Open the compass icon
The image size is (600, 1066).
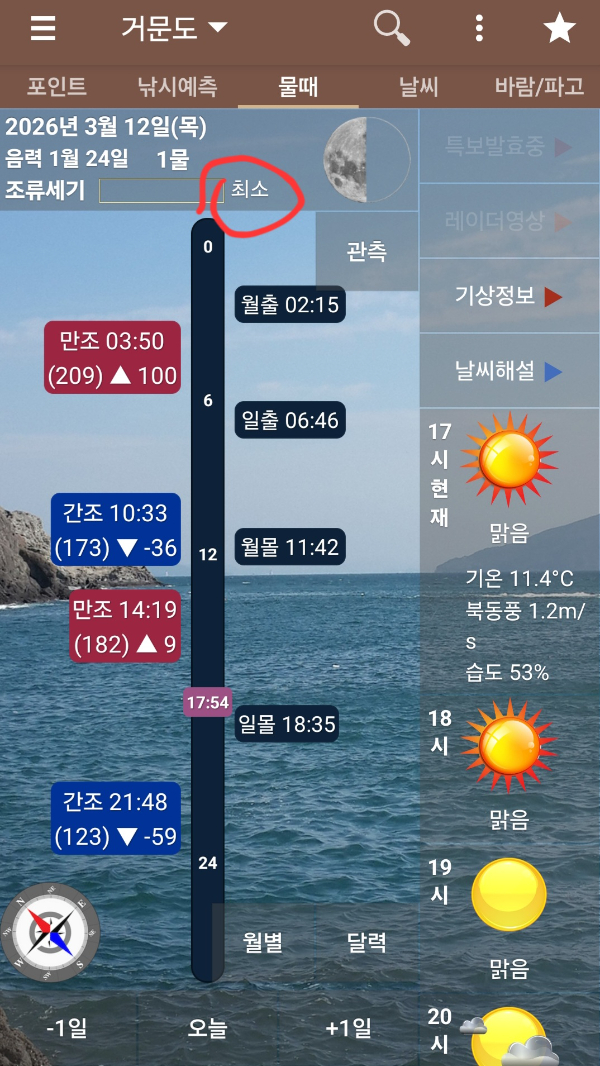[x=50, y=931]
